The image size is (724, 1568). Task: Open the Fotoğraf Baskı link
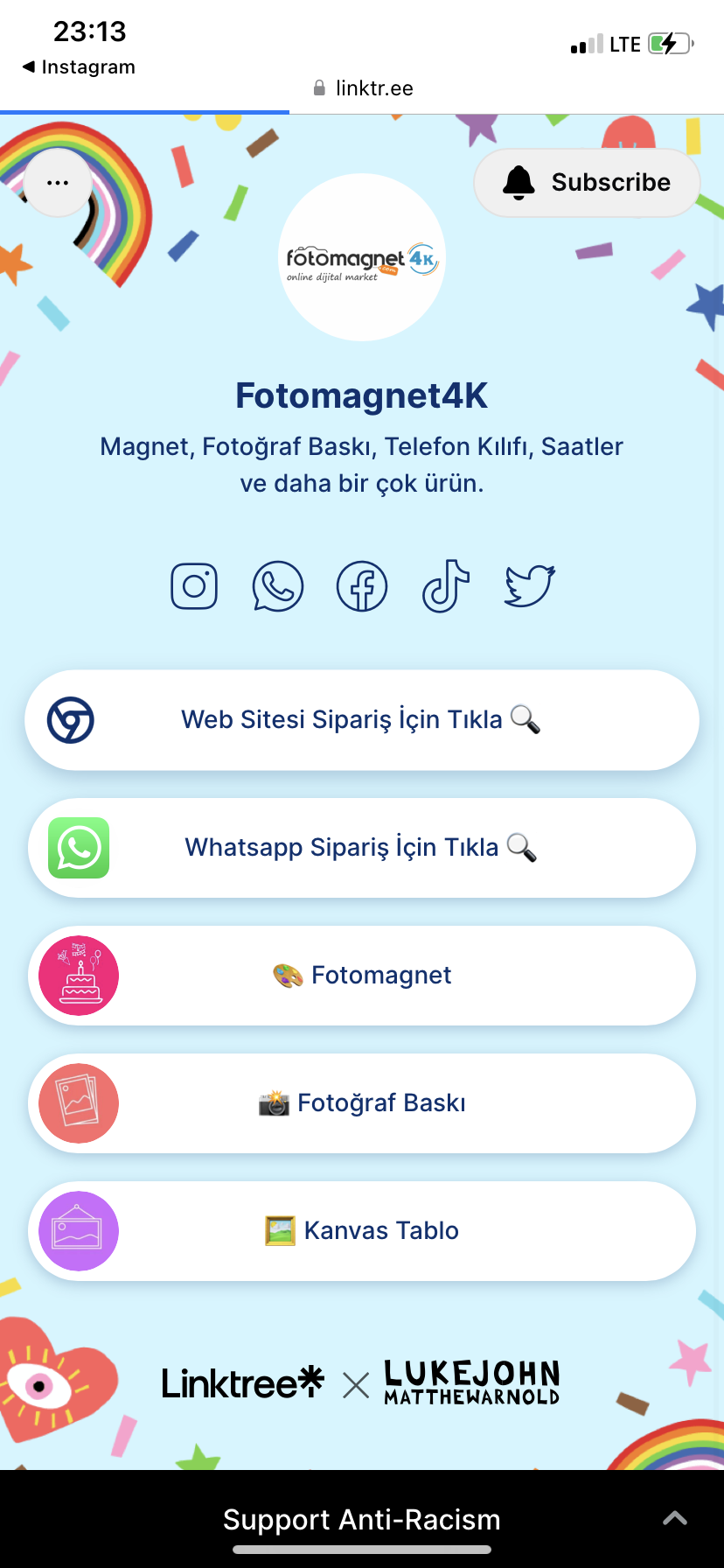click(x=362, y=1103)
